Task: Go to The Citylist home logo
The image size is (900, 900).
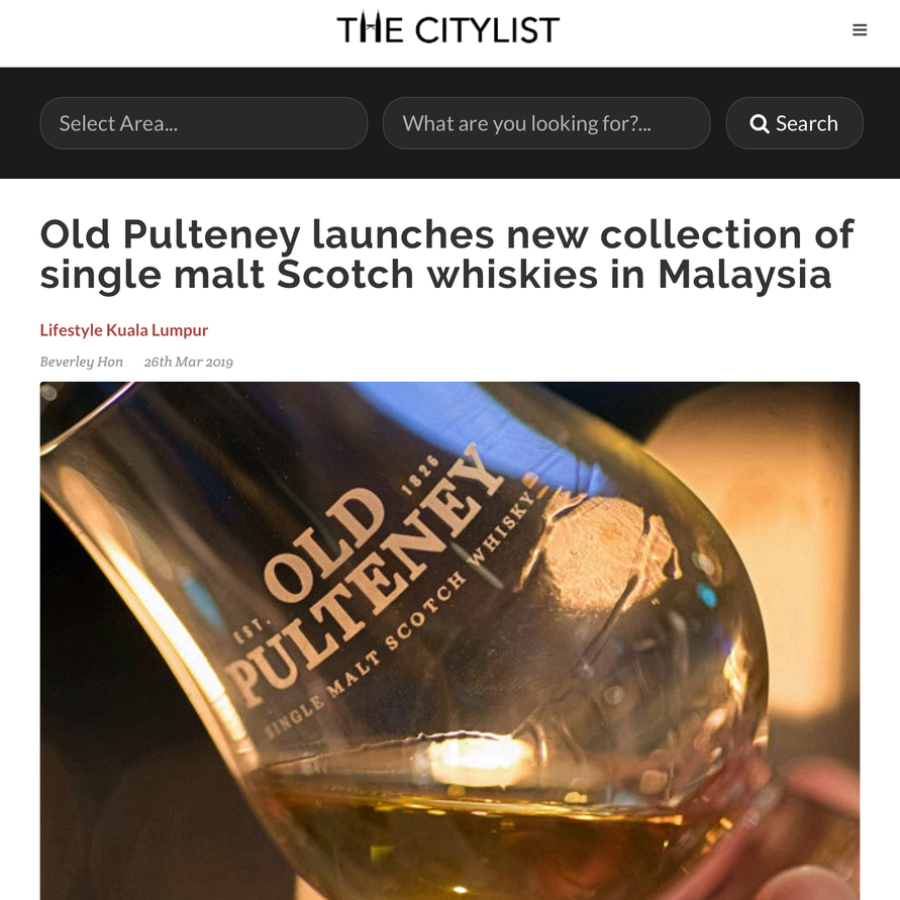Action: (448, 29)
